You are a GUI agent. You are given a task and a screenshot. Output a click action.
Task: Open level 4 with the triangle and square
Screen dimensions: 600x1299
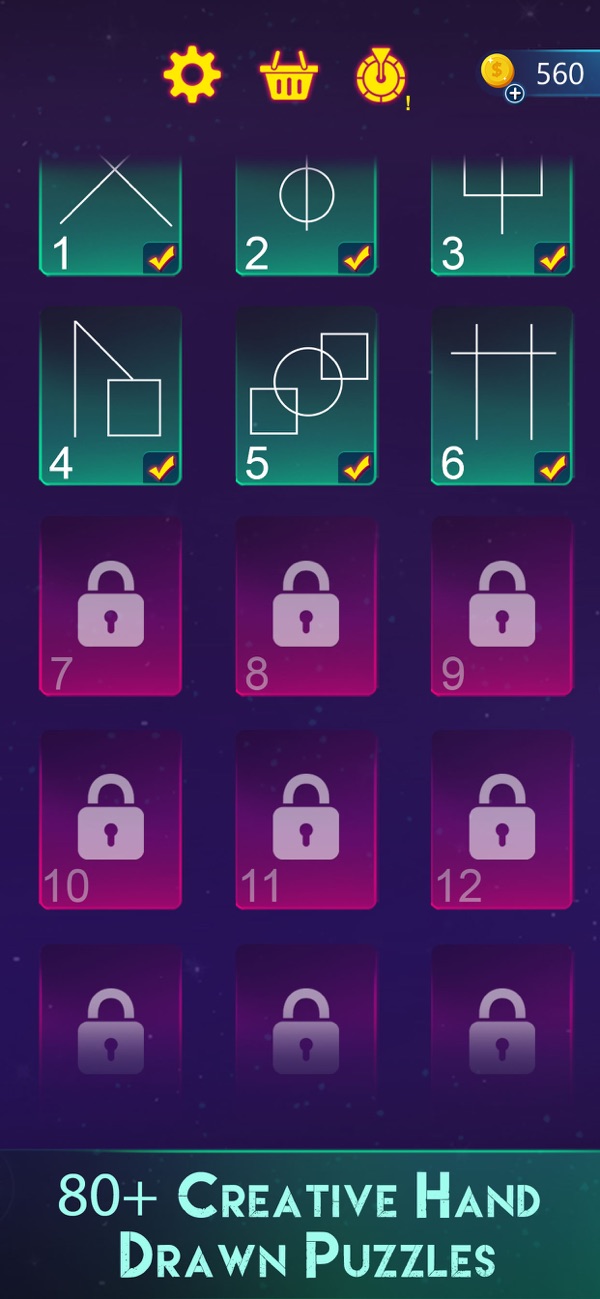pos(110,395)
